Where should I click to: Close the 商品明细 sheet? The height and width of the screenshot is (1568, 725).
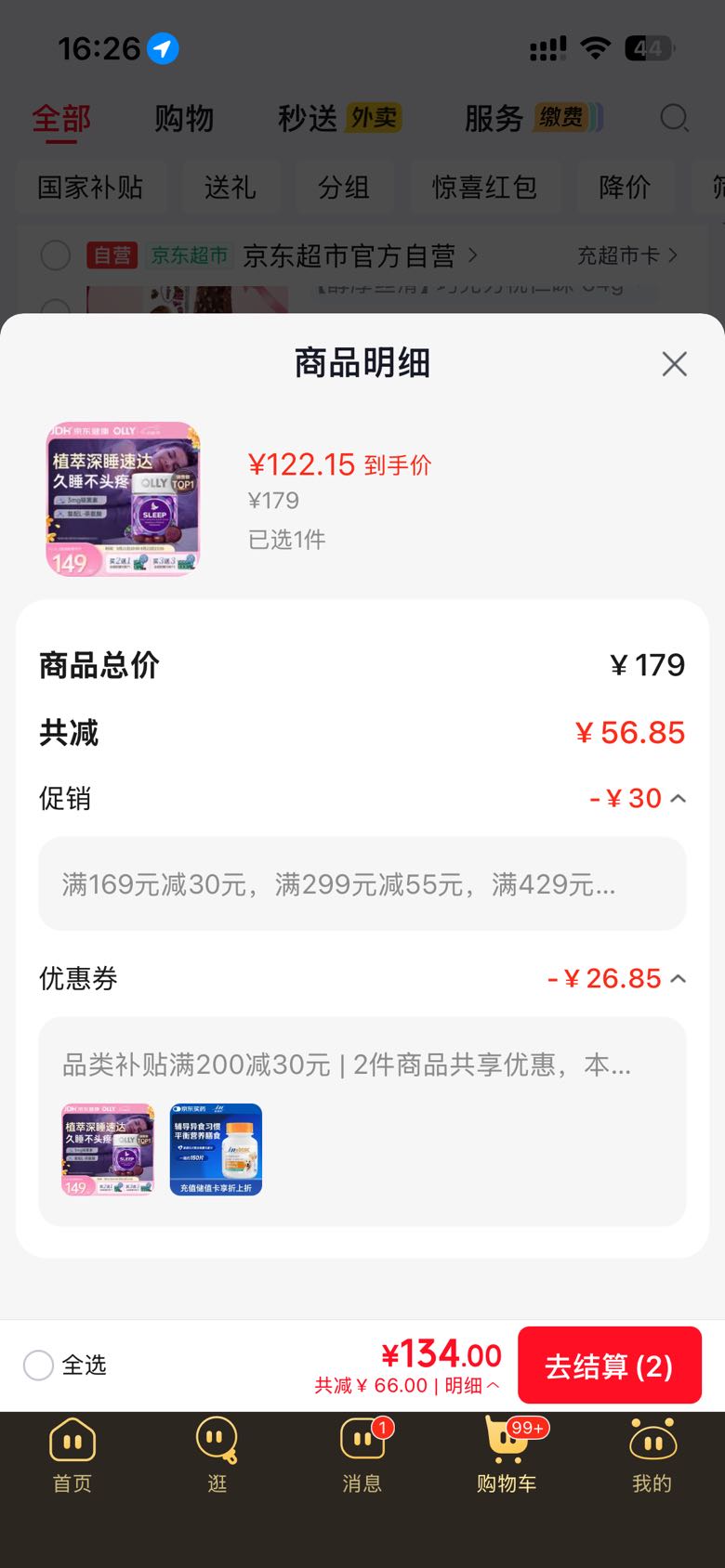[675, 363]
